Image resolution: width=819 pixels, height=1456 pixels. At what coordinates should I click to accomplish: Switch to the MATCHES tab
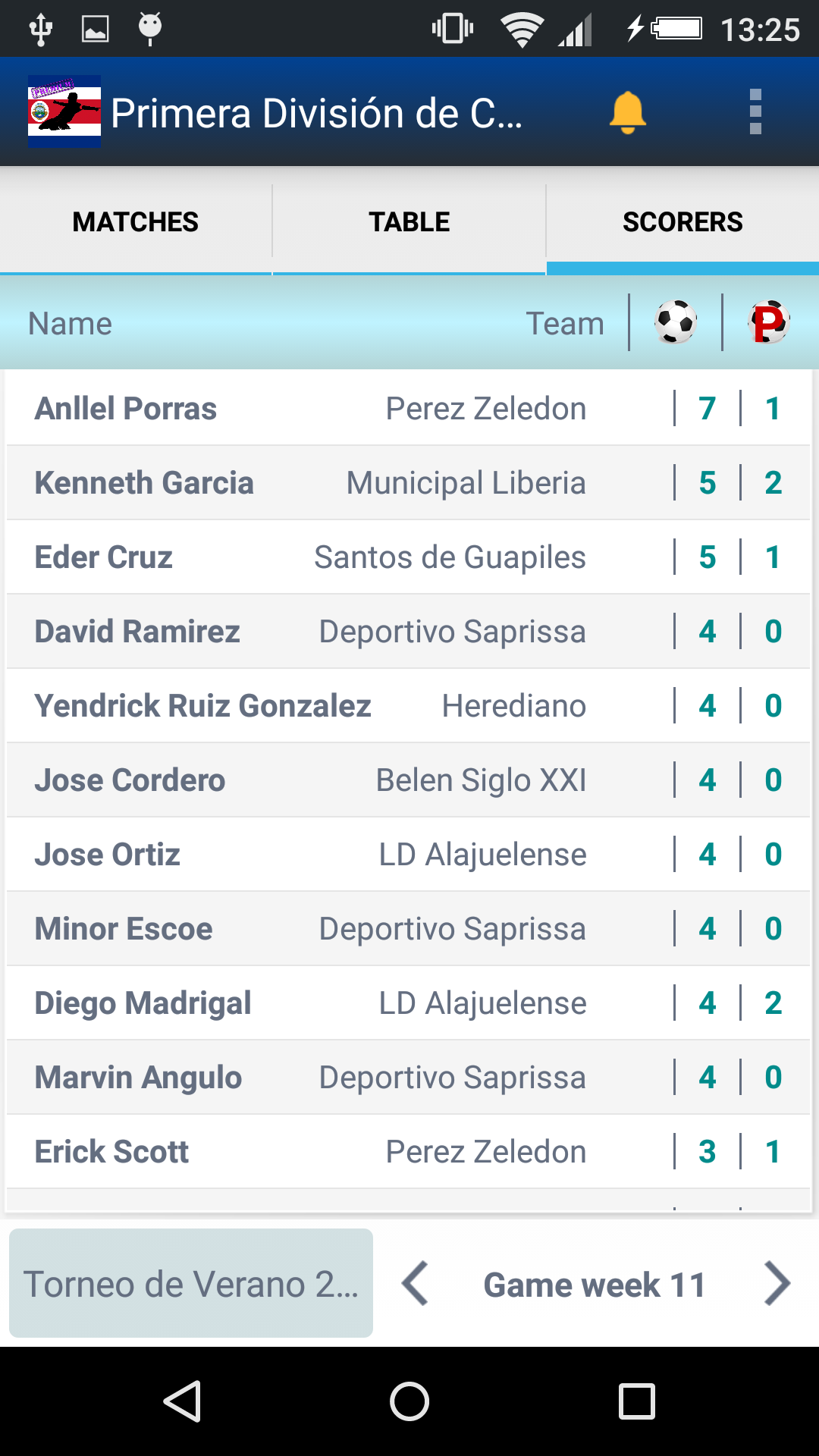[135, 221]
